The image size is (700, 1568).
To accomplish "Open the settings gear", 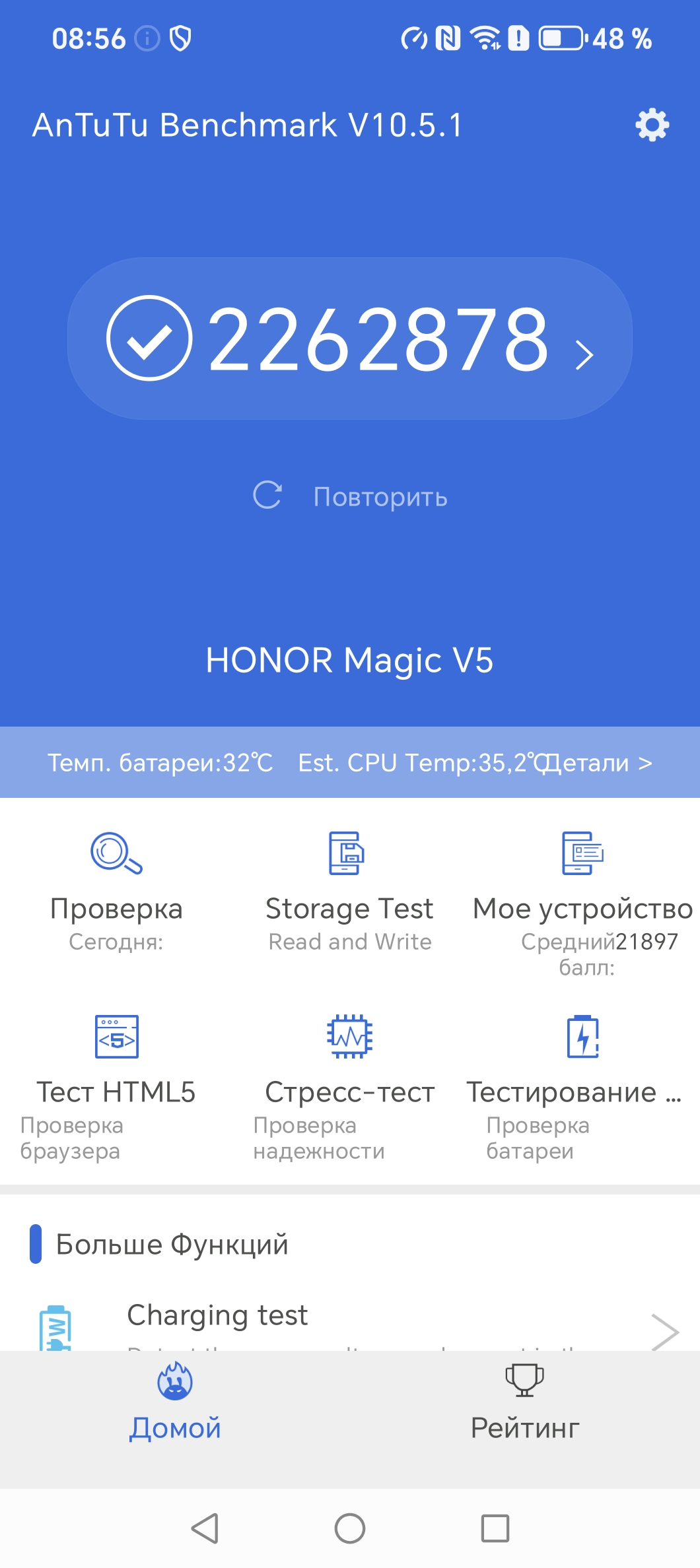I will point(652,125).
